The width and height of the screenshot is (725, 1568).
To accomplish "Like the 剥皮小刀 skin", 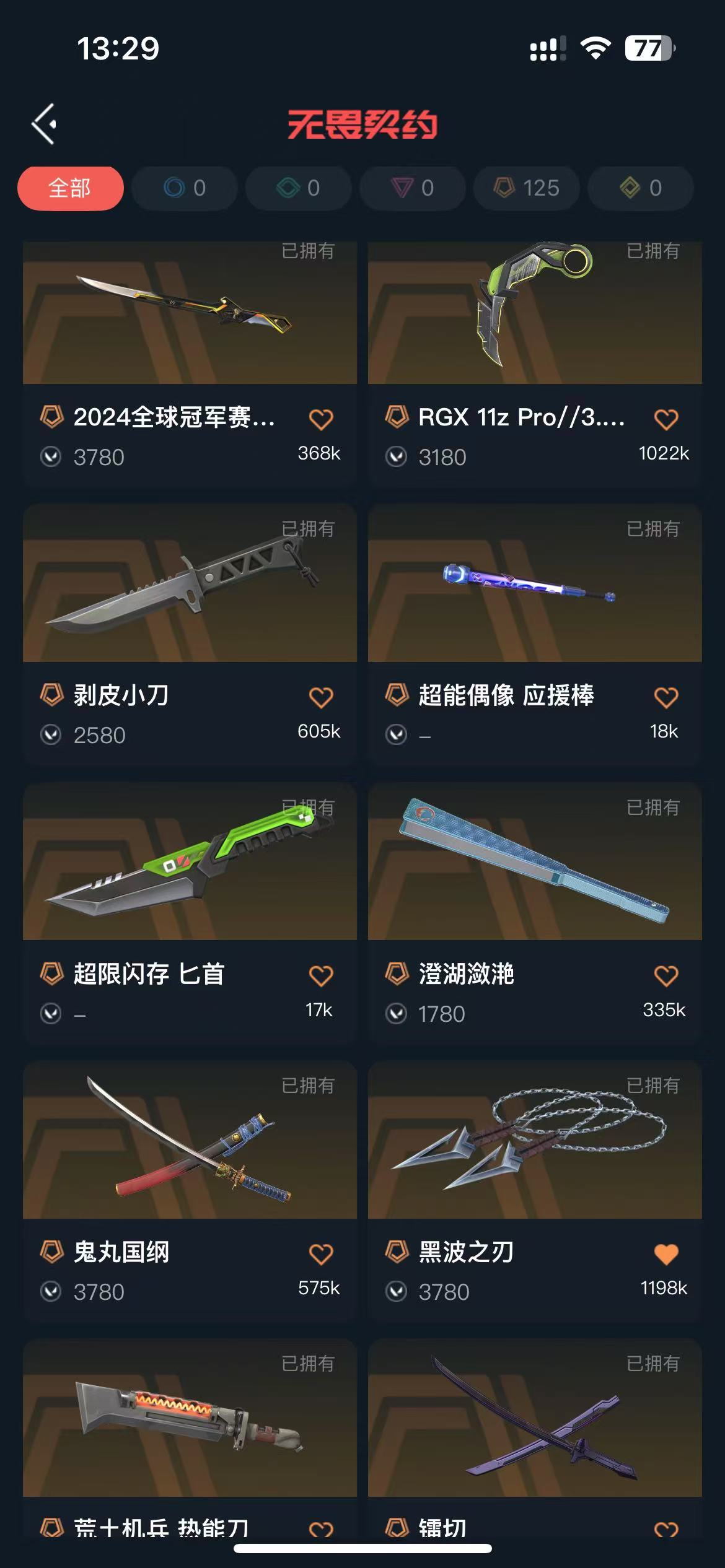I will [x=321, y=697].
